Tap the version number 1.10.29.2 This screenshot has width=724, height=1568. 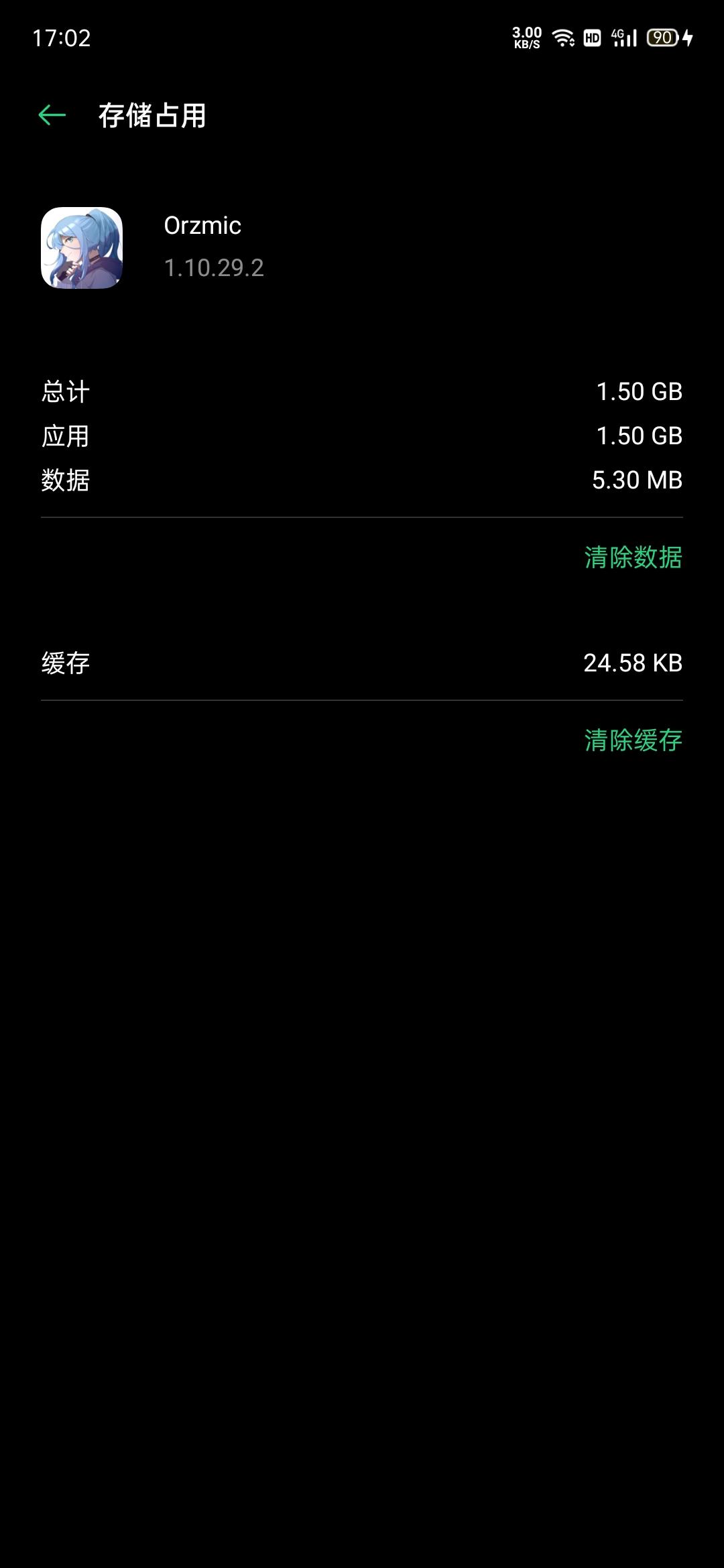[215, 269]
